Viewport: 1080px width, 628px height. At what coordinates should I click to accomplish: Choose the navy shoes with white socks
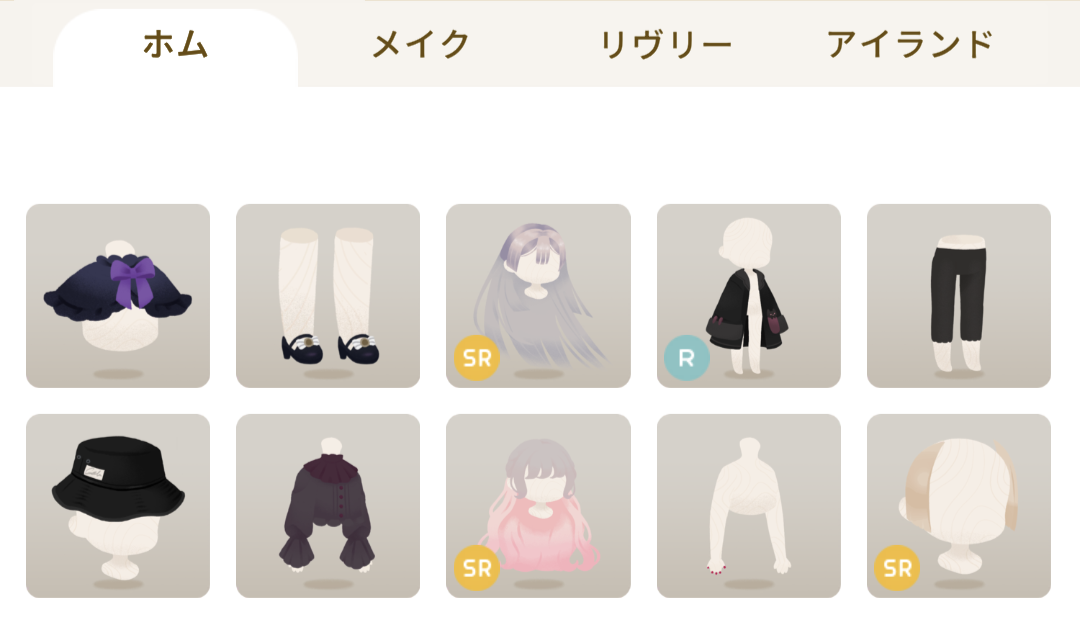[x=328, y=296]
